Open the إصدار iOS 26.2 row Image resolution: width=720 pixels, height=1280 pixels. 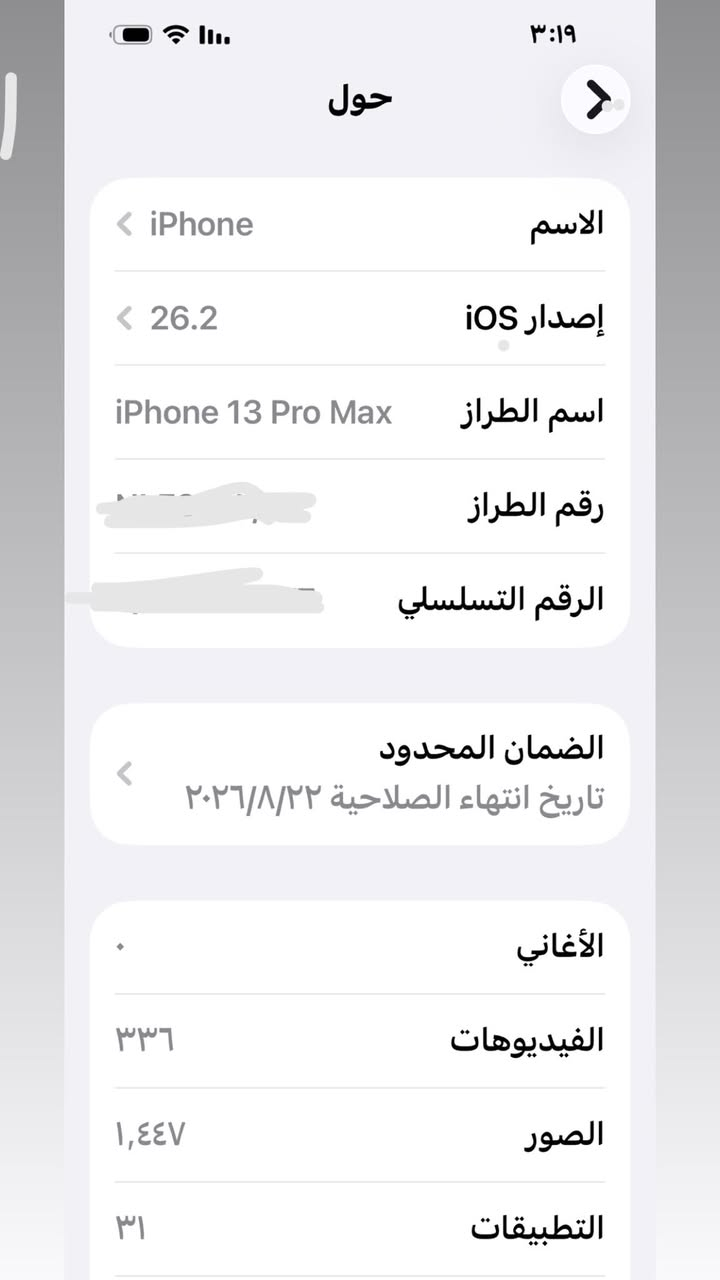[x=360, y=318]
